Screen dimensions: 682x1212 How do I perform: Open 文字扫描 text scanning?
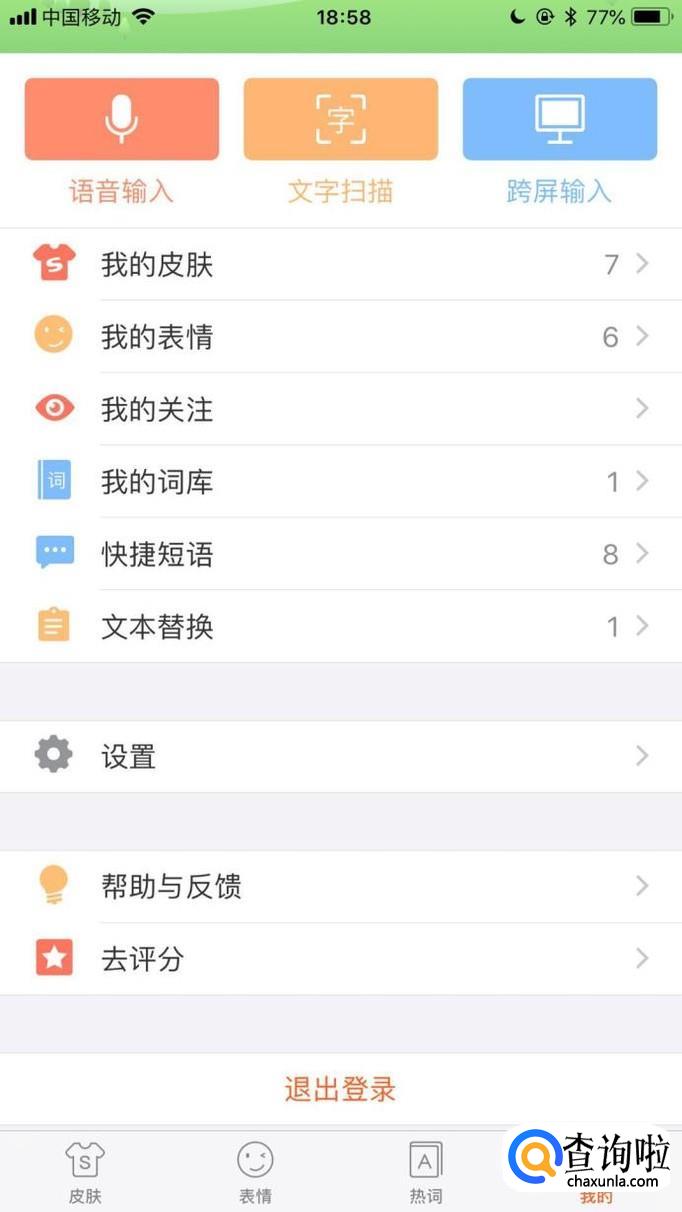[340, 120]
